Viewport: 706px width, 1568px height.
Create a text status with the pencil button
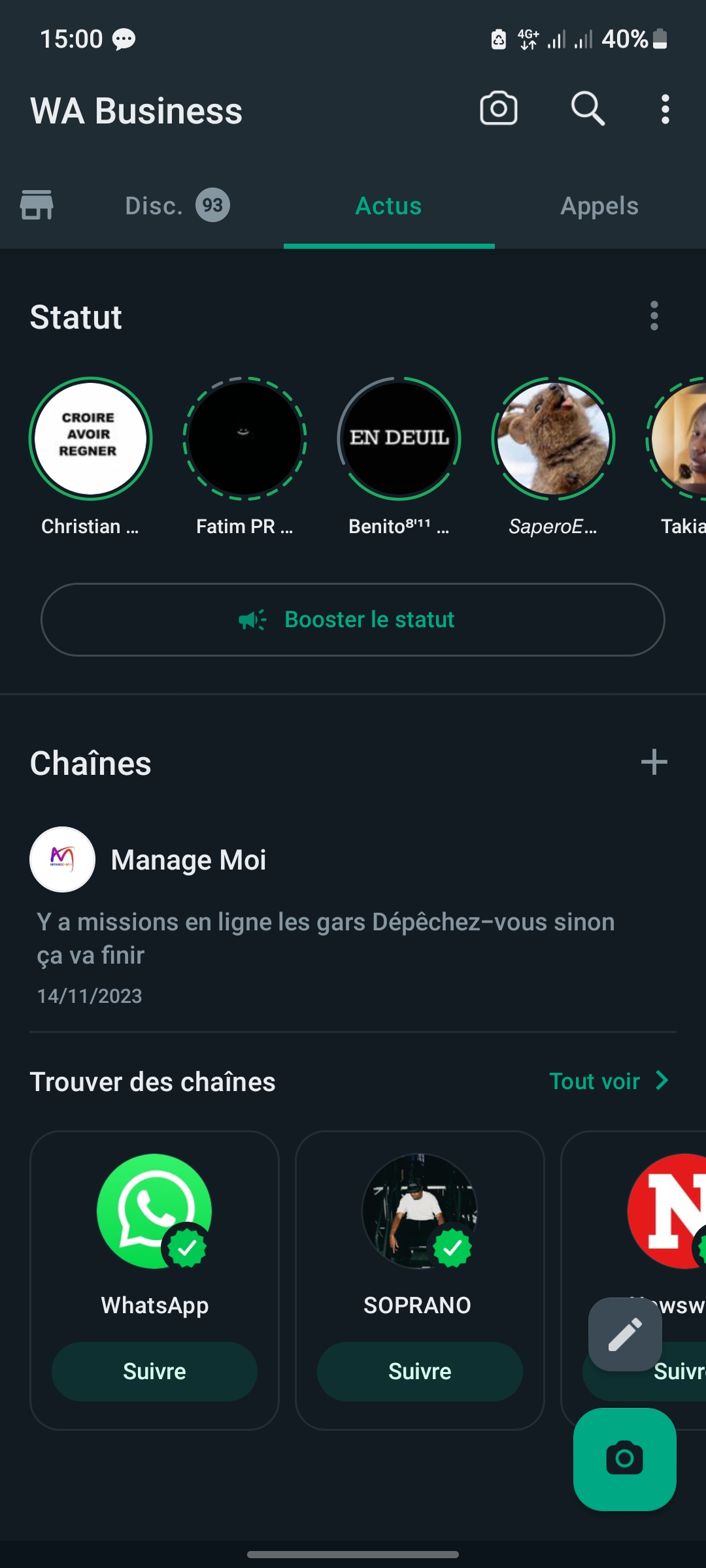625,1334
